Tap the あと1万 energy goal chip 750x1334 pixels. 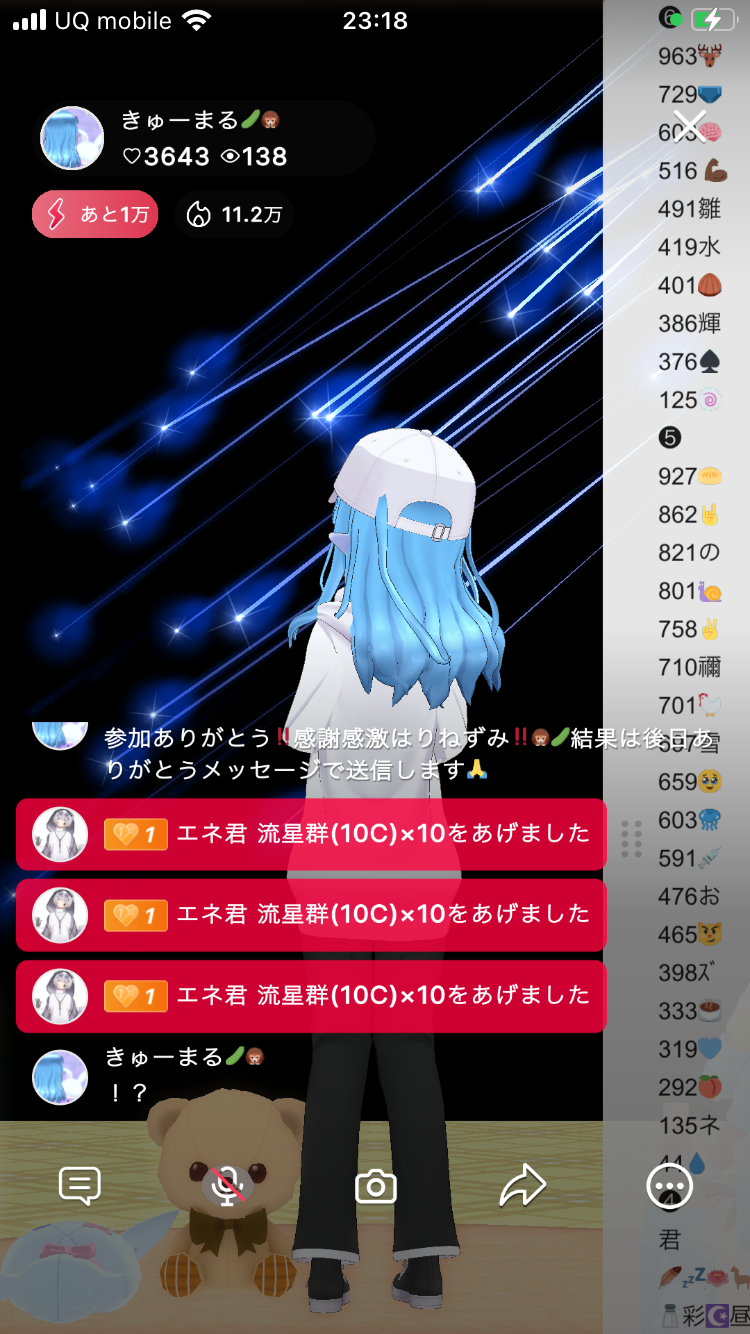point(96,214)
